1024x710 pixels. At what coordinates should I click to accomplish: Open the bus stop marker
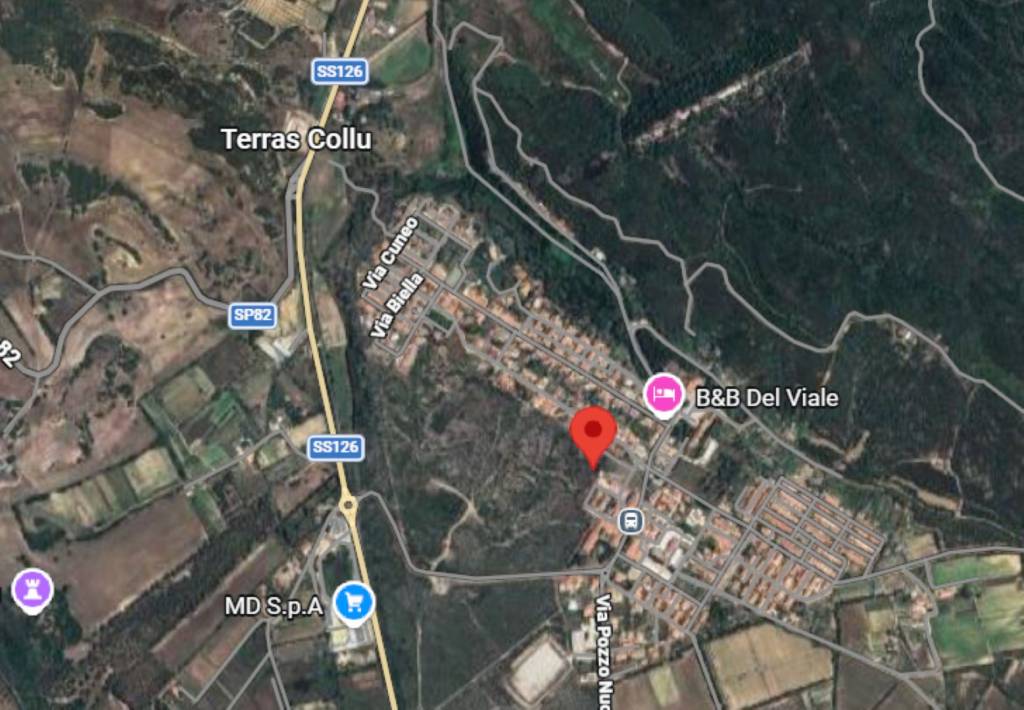point(631,519)
